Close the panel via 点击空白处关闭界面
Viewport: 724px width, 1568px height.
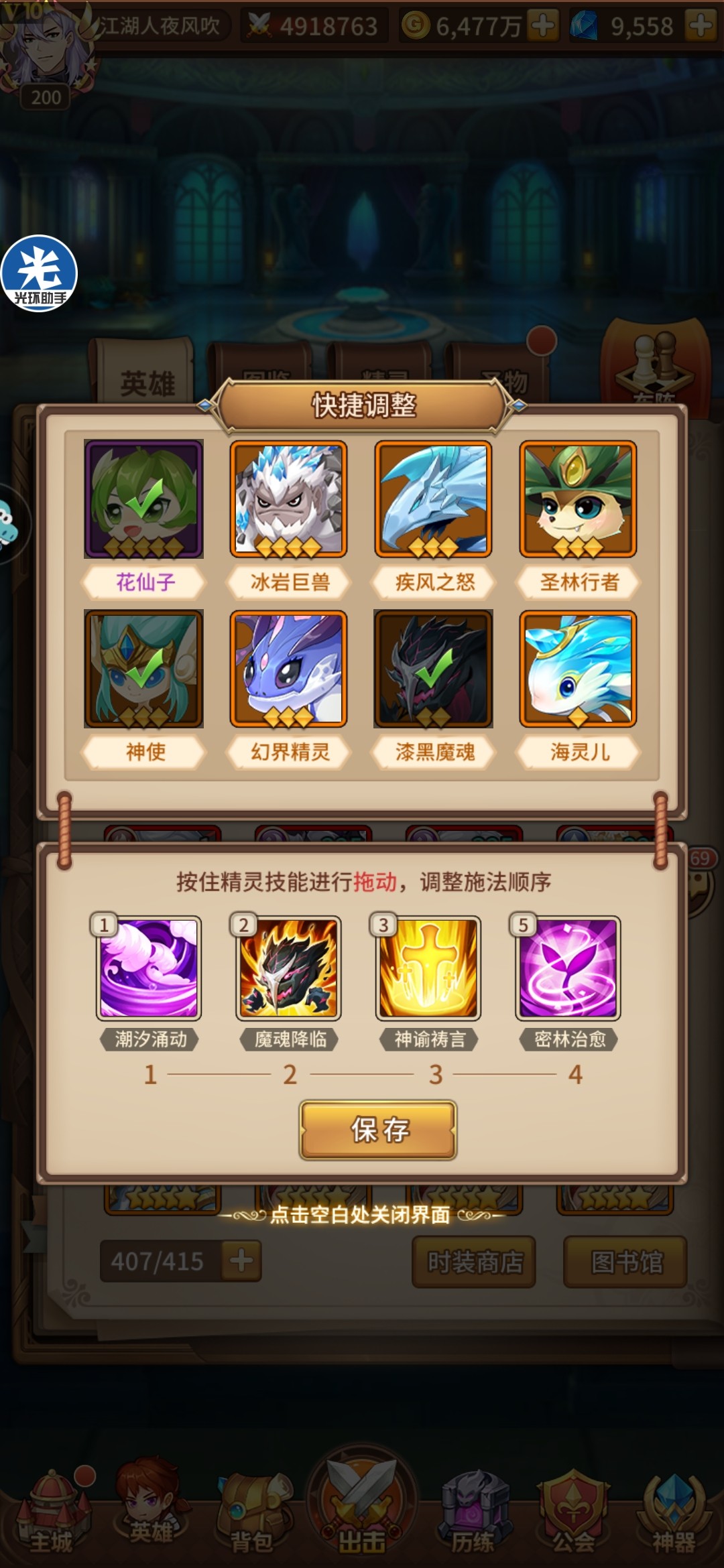click(361, 1215)
